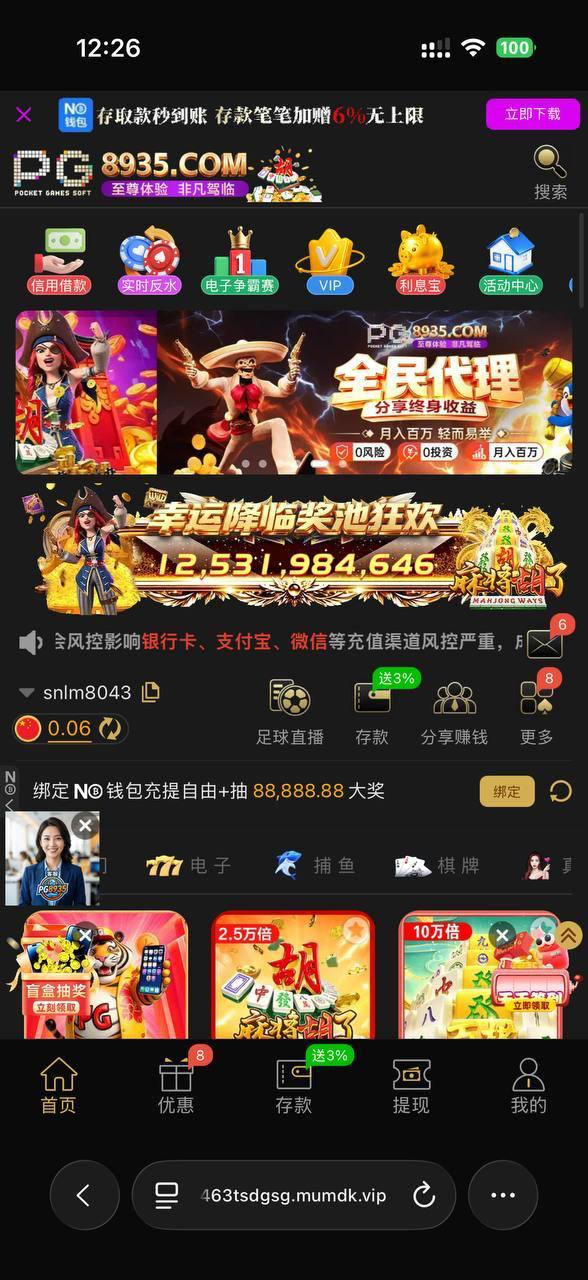Open the 更多 menu
Image resolution: width=588 pixels, height=1280 pixels.
tap(537, 713)
